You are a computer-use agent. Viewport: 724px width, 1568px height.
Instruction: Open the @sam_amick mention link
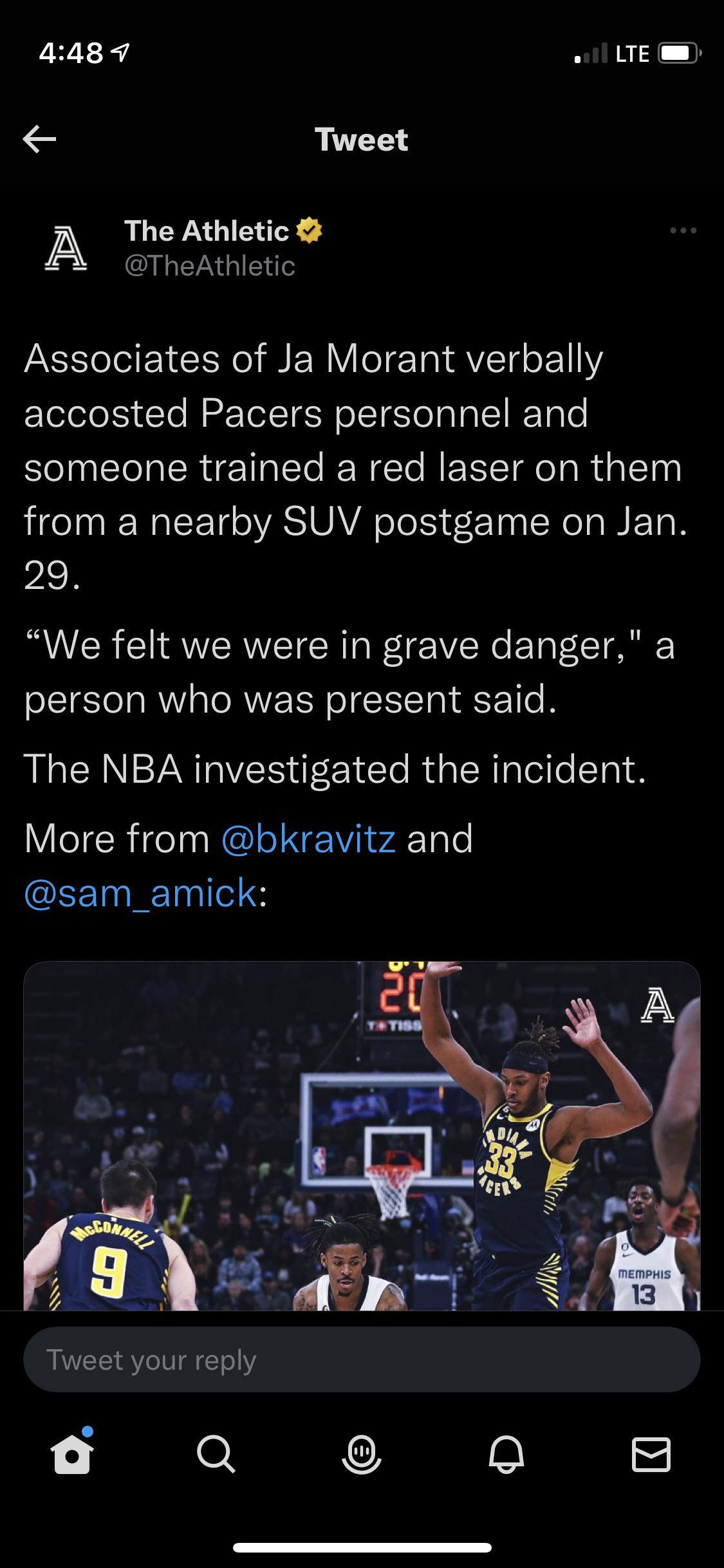pos(141,893)
